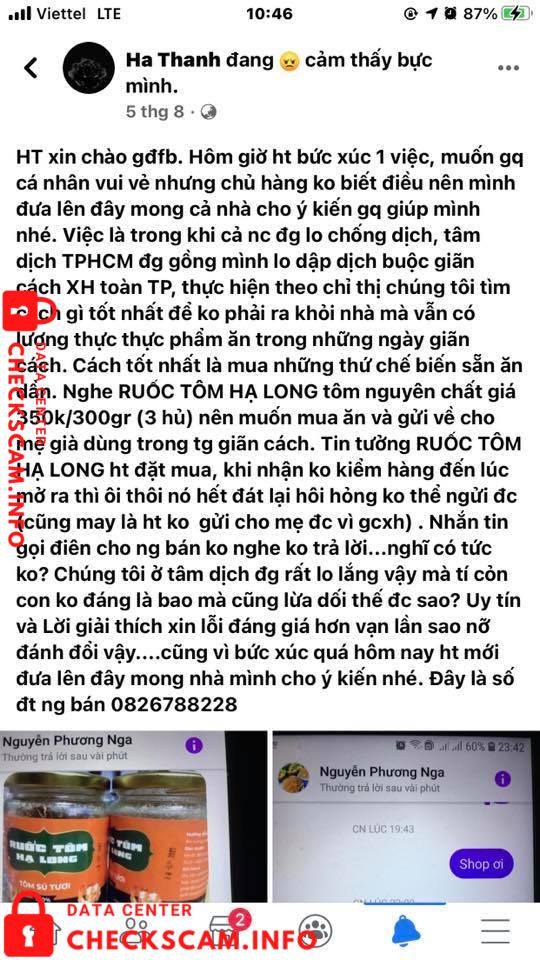This screenshot has height=960, width=540.
Task: Open the post's three-dot options menu
Action: coord(508,68)
